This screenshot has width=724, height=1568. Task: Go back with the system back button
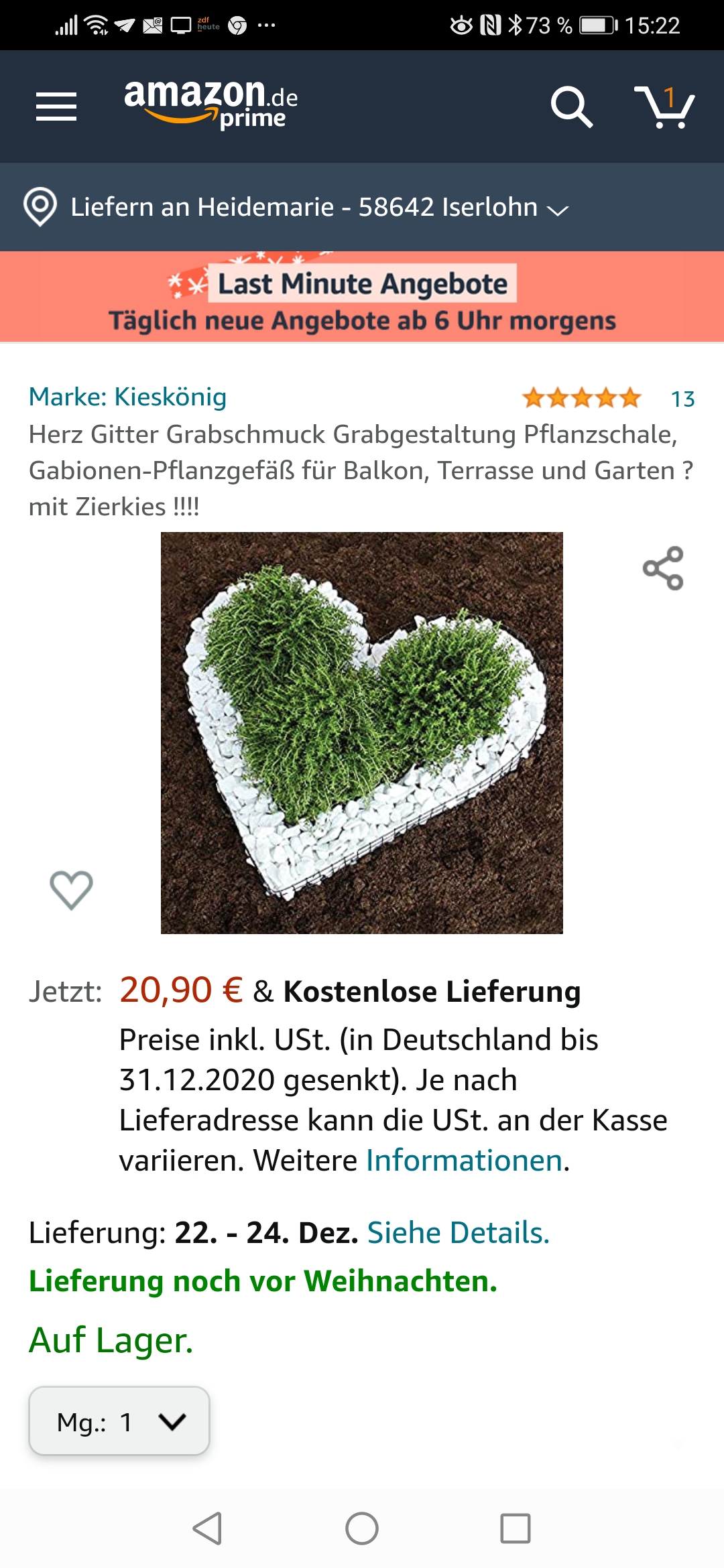[208, 1528]
